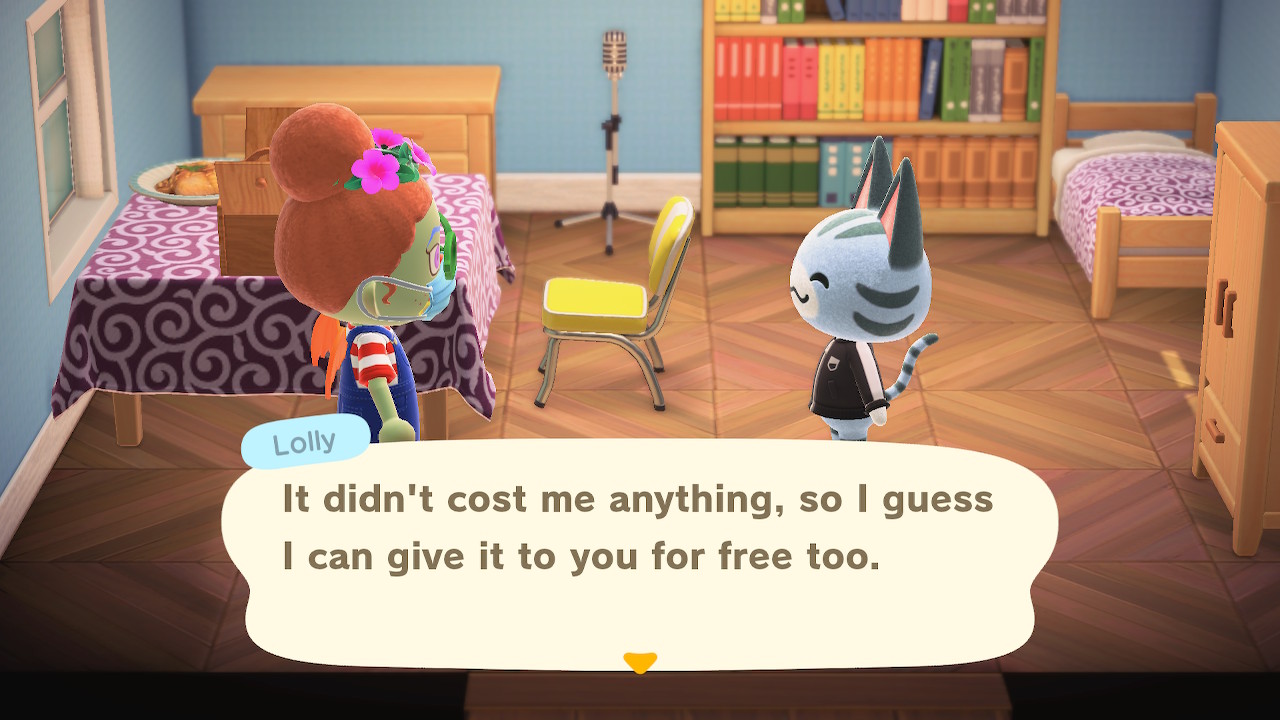Advance Lolly's dialogue with the yellow arrow
The height and width of the screenshot is (720, 1280).
[x=639, y=662]
